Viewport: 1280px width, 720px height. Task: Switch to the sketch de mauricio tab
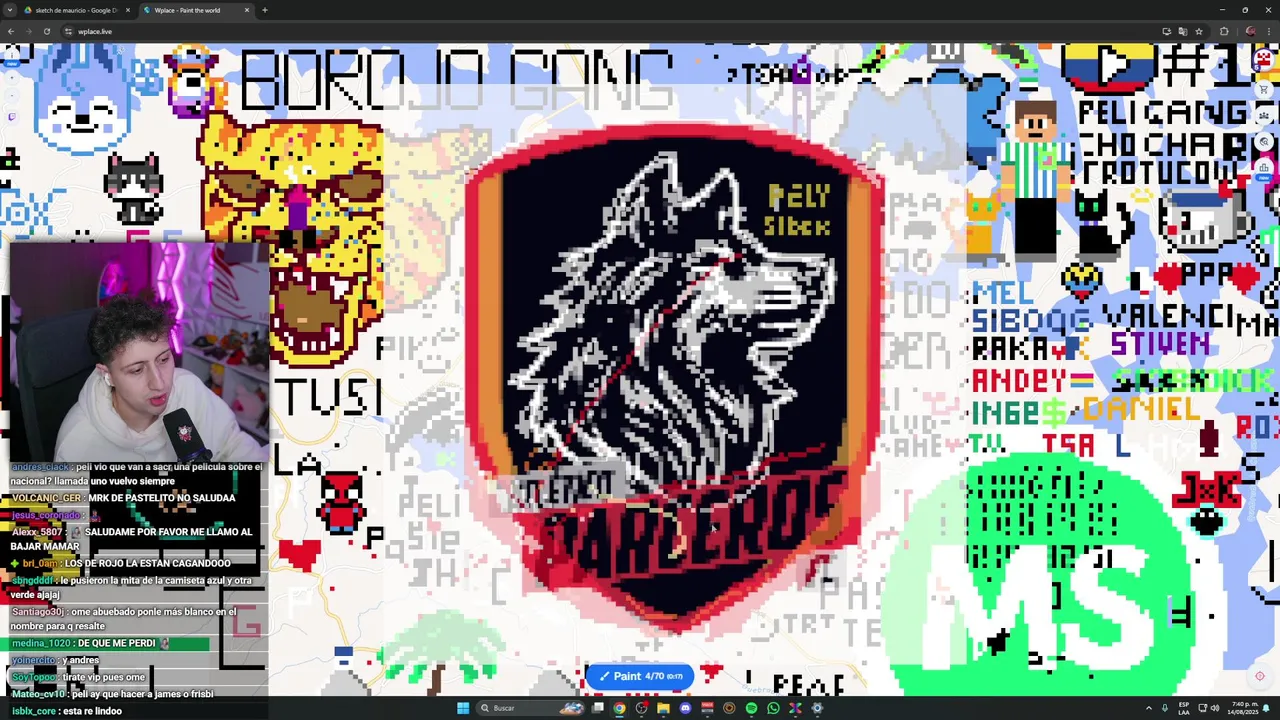click(x=75, y=10)
